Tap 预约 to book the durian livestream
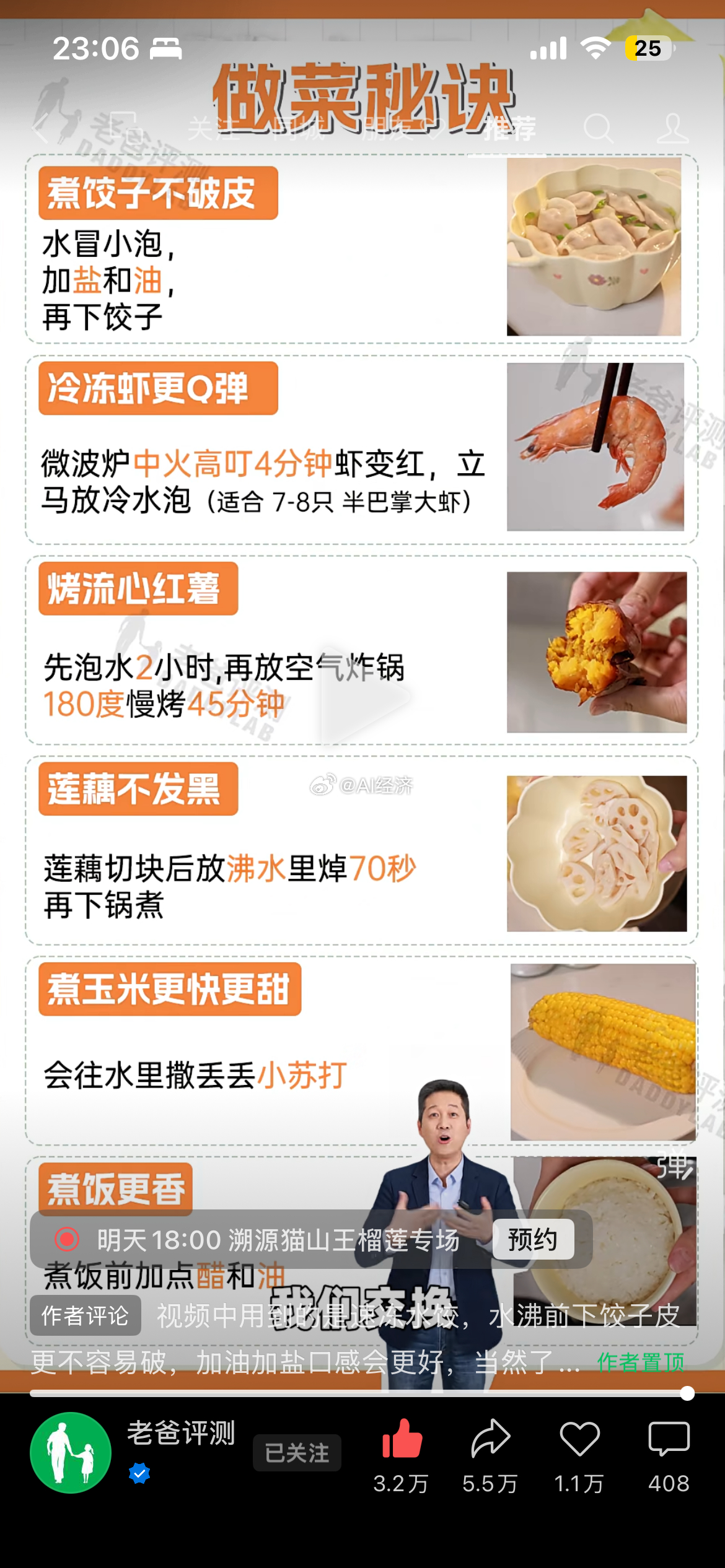725x1568 pixels. click(533, 1240)
